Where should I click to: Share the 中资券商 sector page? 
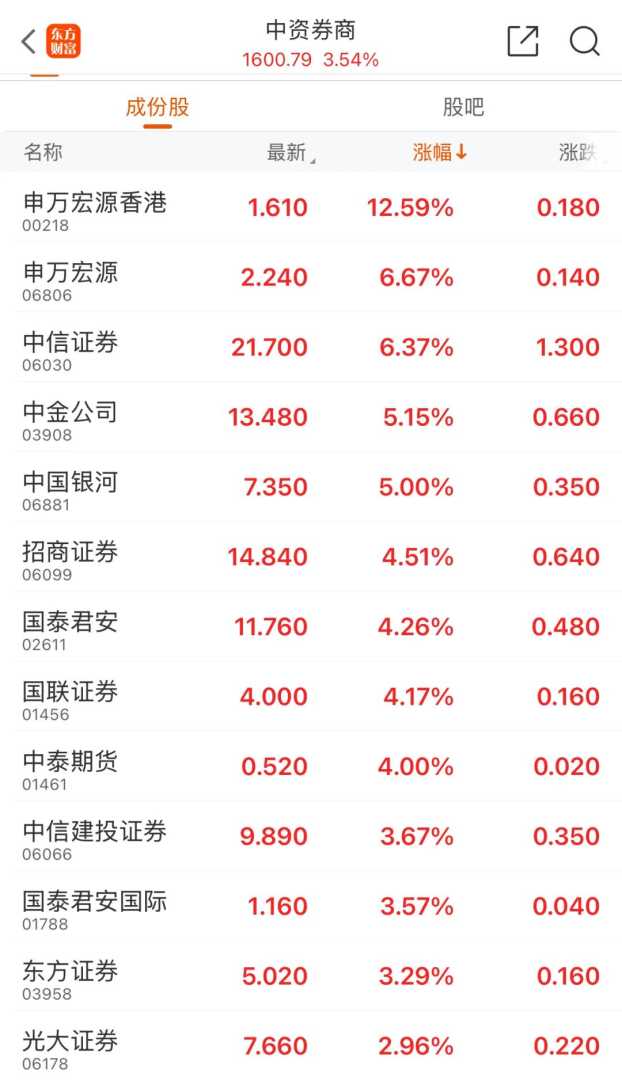pos(522,41)
